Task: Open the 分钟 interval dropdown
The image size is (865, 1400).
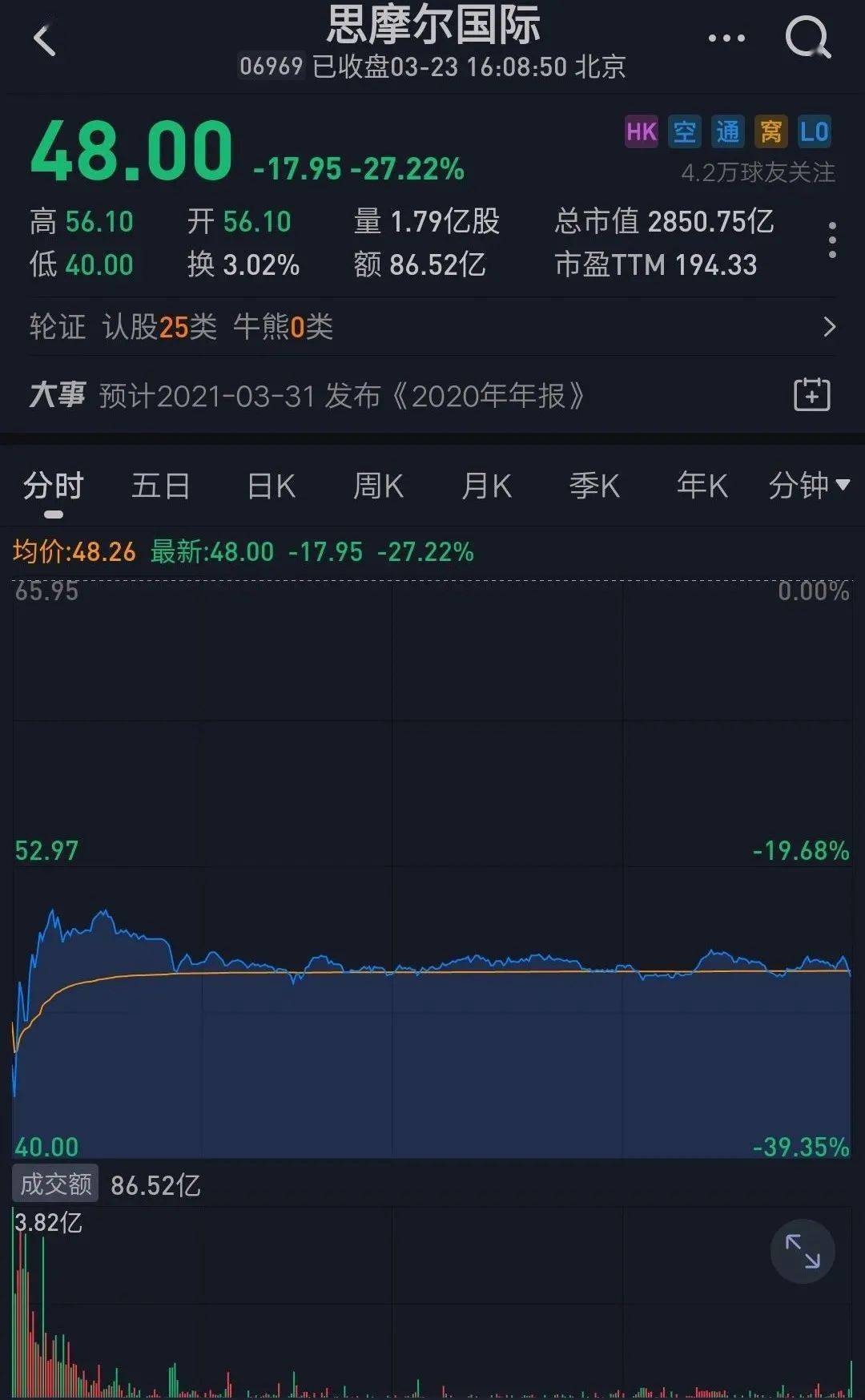Action: (x=809, y=486)
